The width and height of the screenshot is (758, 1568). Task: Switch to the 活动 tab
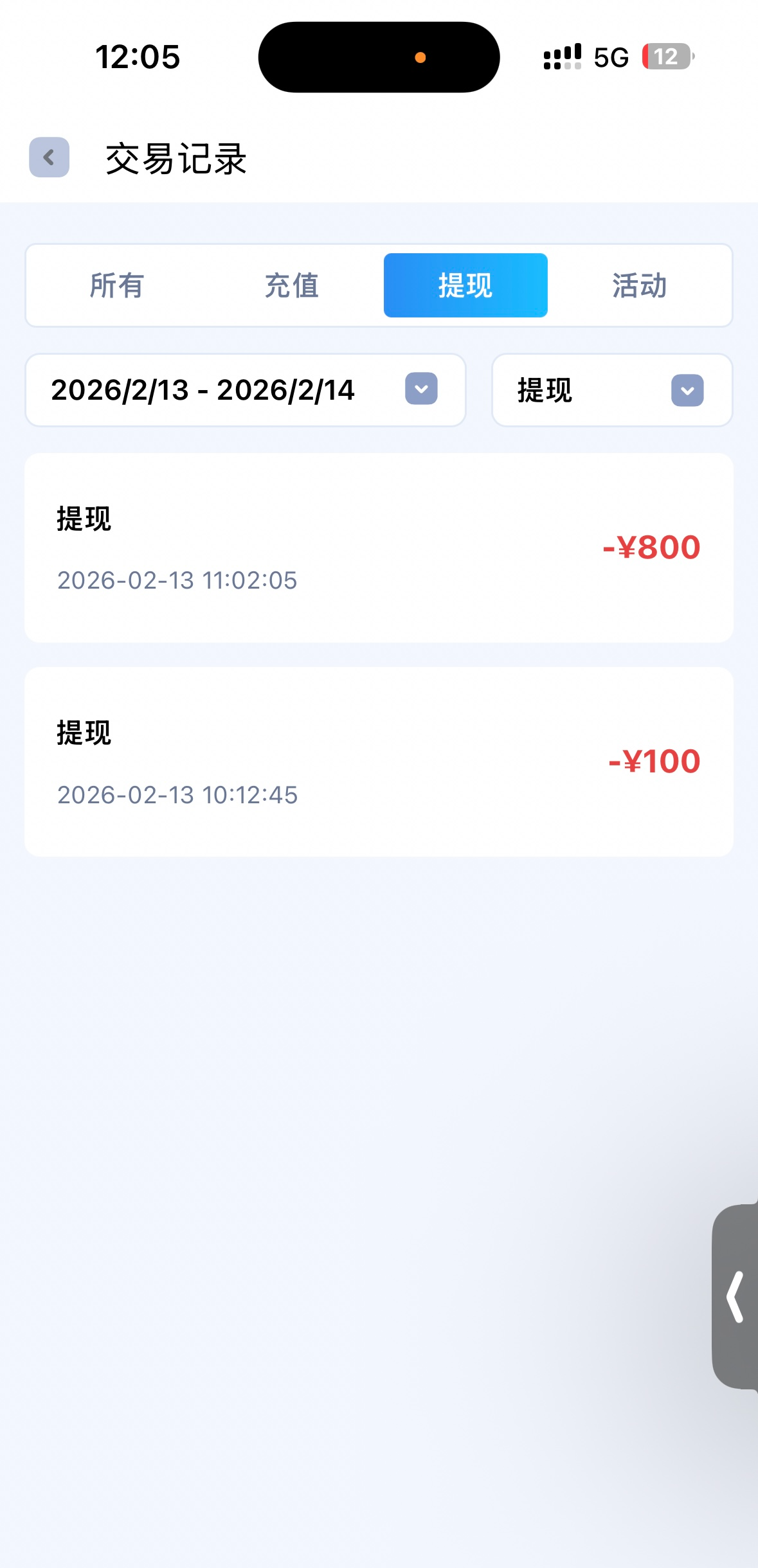(639, 286)
